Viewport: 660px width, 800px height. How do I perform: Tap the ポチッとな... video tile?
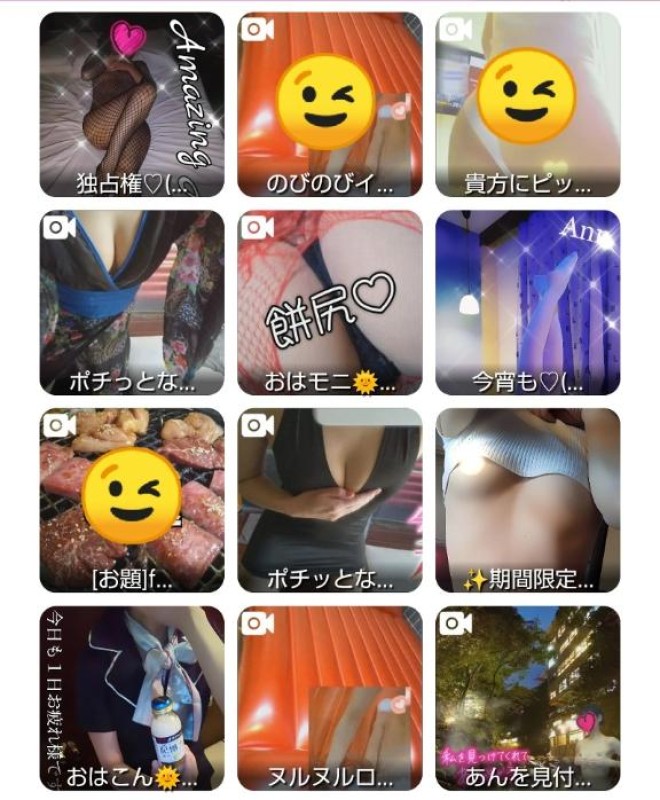tap(330, 500)
